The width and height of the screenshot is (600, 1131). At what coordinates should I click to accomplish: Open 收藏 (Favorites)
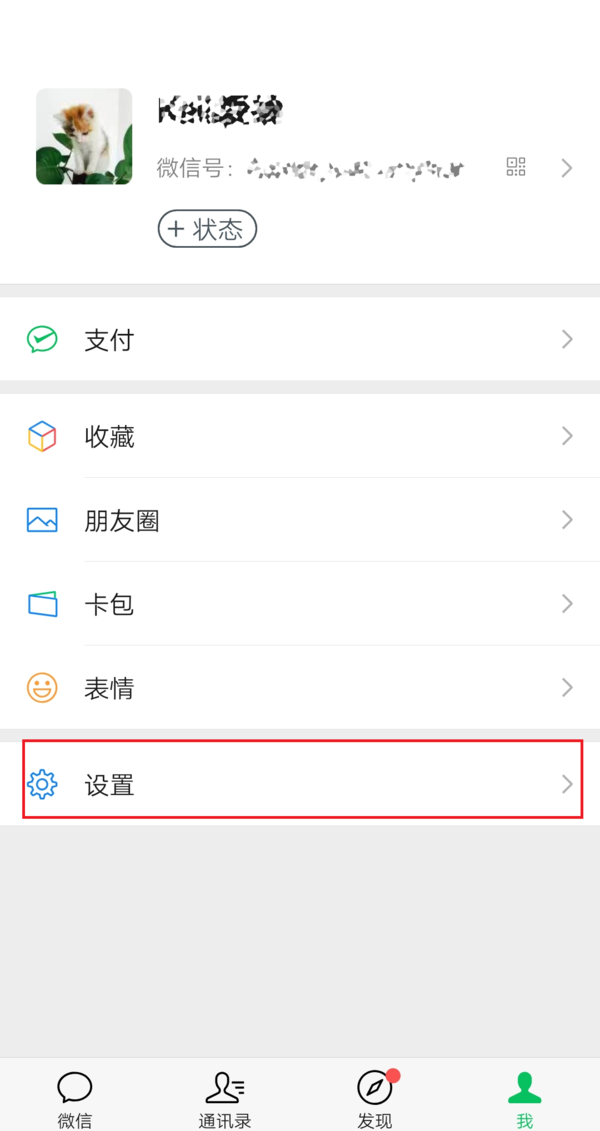click(x=300, y=436)
